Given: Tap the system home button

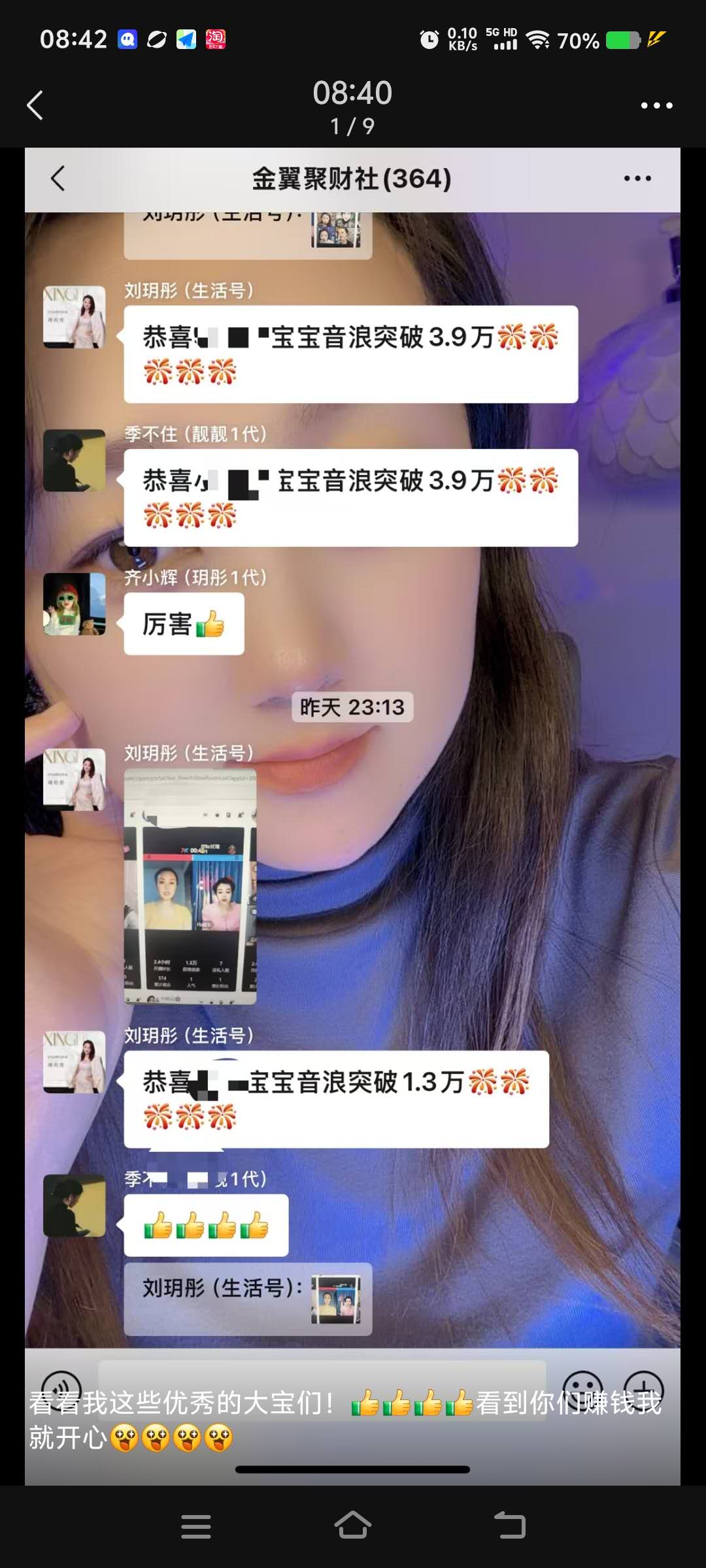Looking at the screenshot, I should coord(353,1526).
